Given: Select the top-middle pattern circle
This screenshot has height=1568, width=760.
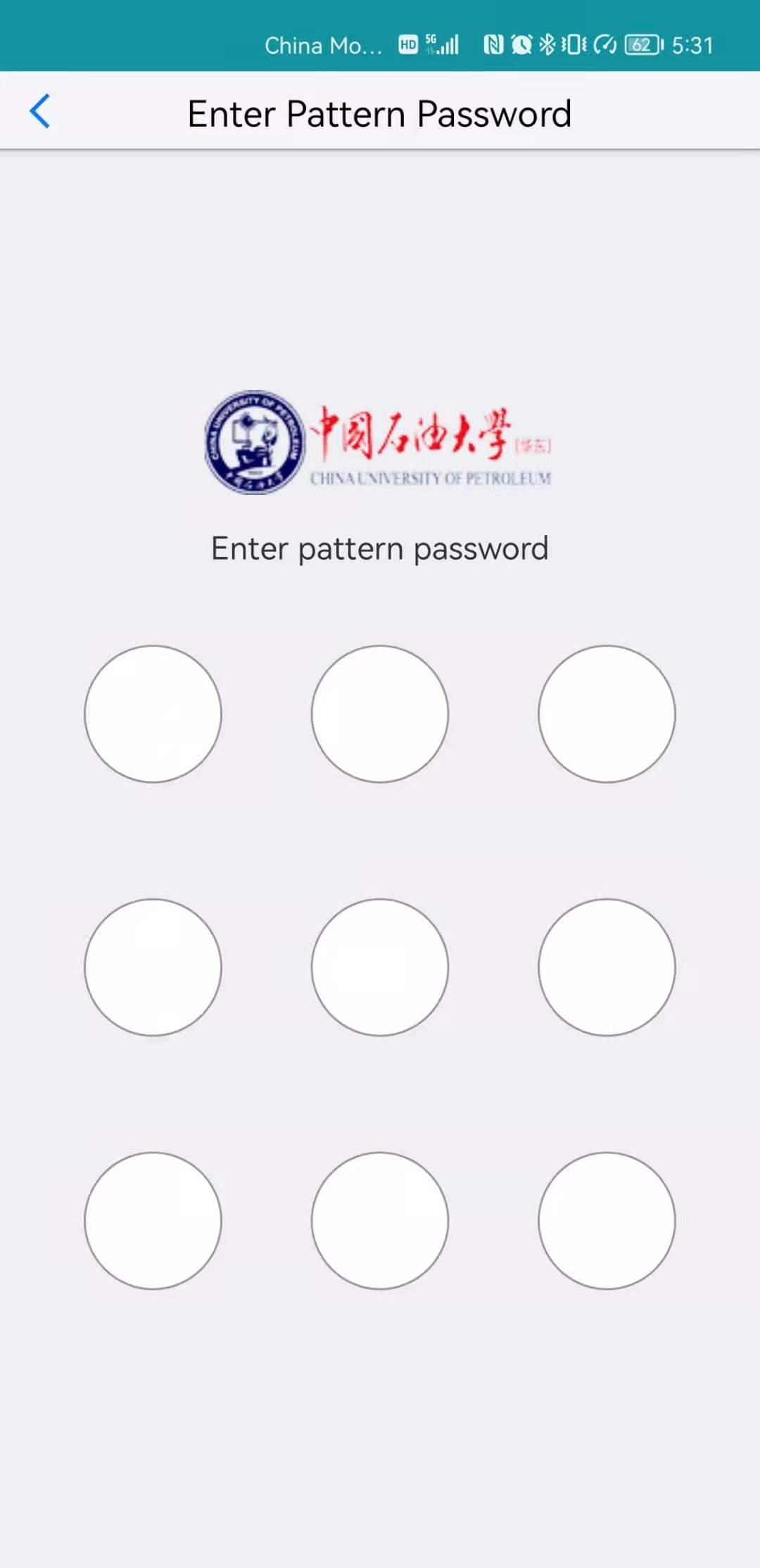Looking at the screenshot, I should (x=380, y=714).
